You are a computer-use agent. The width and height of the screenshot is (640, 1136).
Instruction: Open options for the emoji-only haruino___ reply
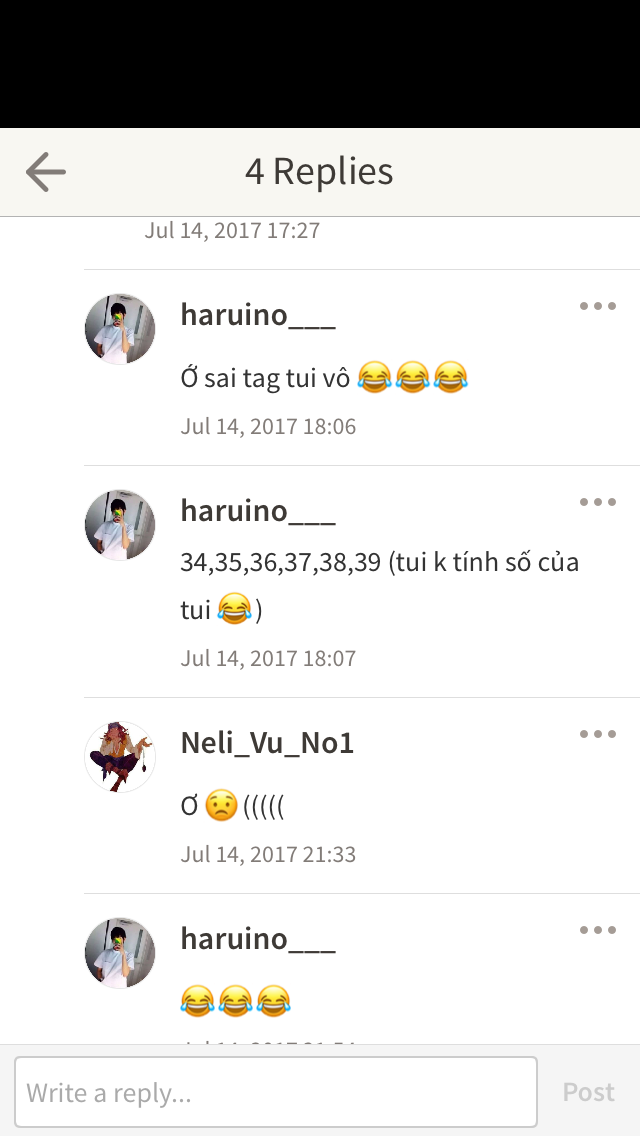click(x=598, y=930)
